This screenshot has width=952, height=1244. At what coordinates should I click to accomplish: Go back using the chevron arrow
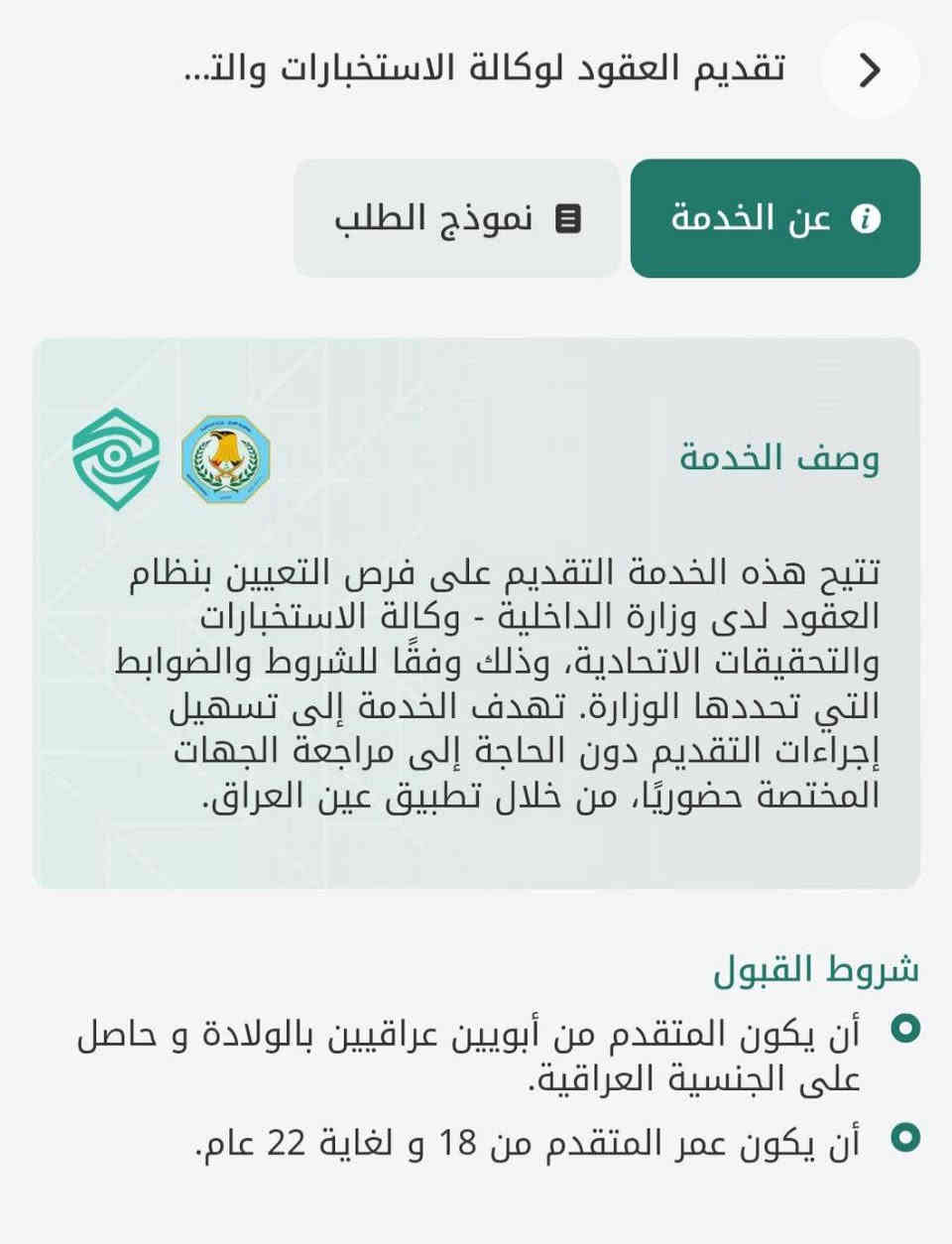click(870, 70)
